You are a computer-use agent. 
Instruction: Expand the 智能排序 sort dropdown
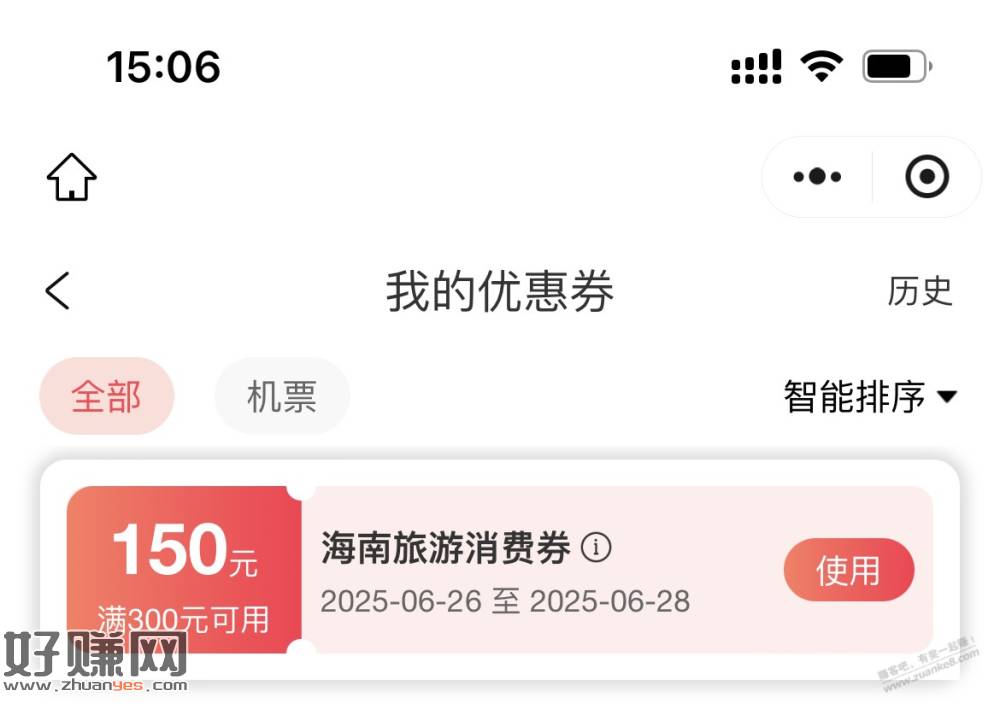pos(869,397)
